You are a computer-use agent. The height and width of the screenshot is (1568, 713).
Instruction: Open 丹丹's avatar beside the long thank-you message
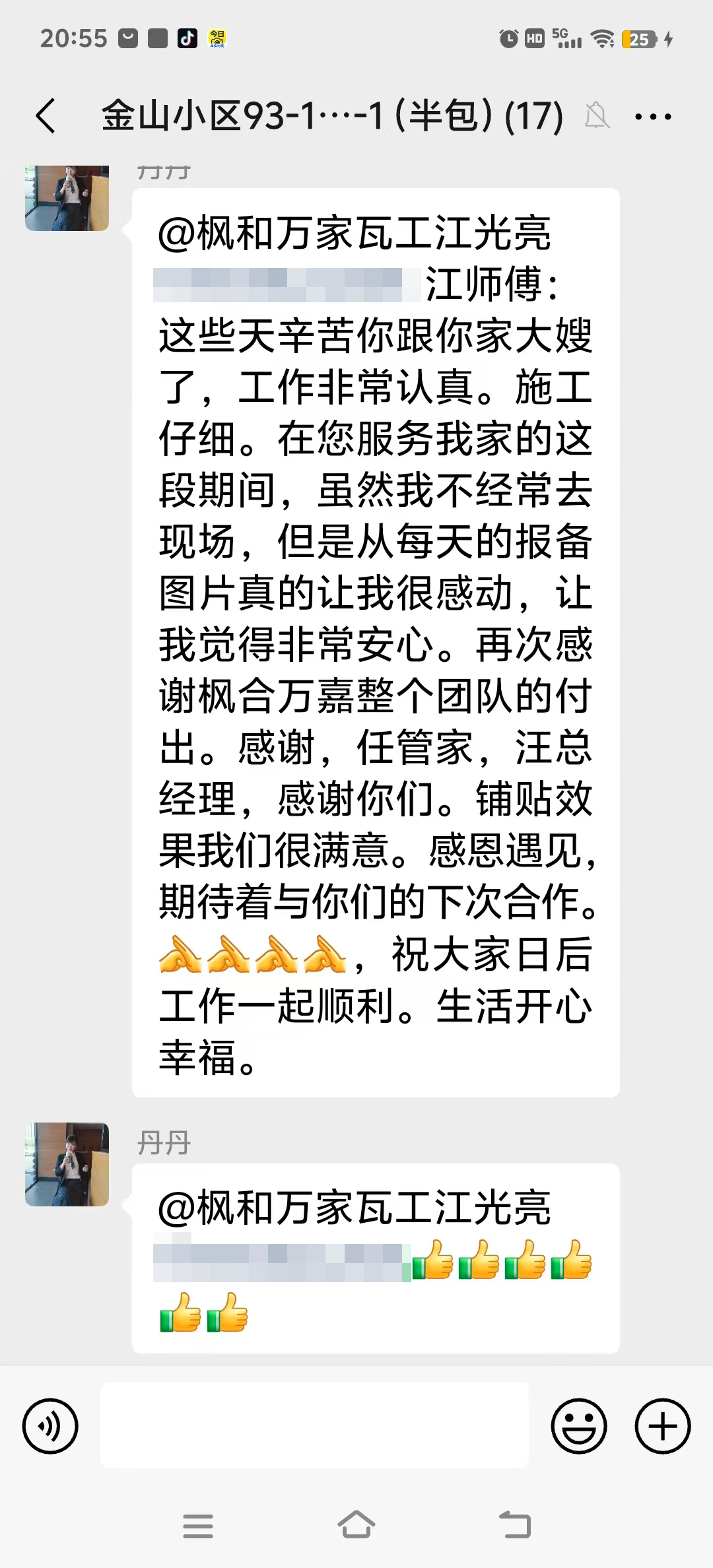[x=67, y=198]
